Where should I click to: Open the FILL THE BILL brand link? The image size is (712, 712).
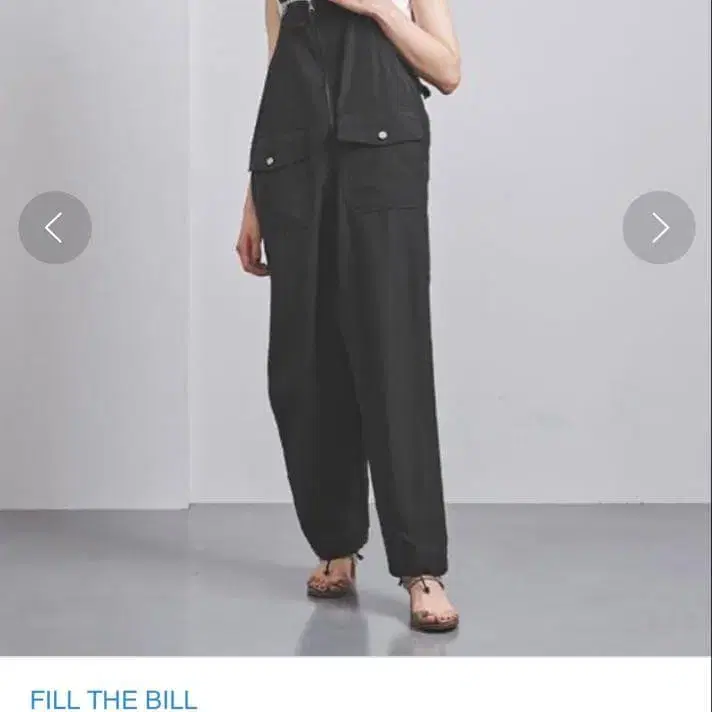pos(113,698)
